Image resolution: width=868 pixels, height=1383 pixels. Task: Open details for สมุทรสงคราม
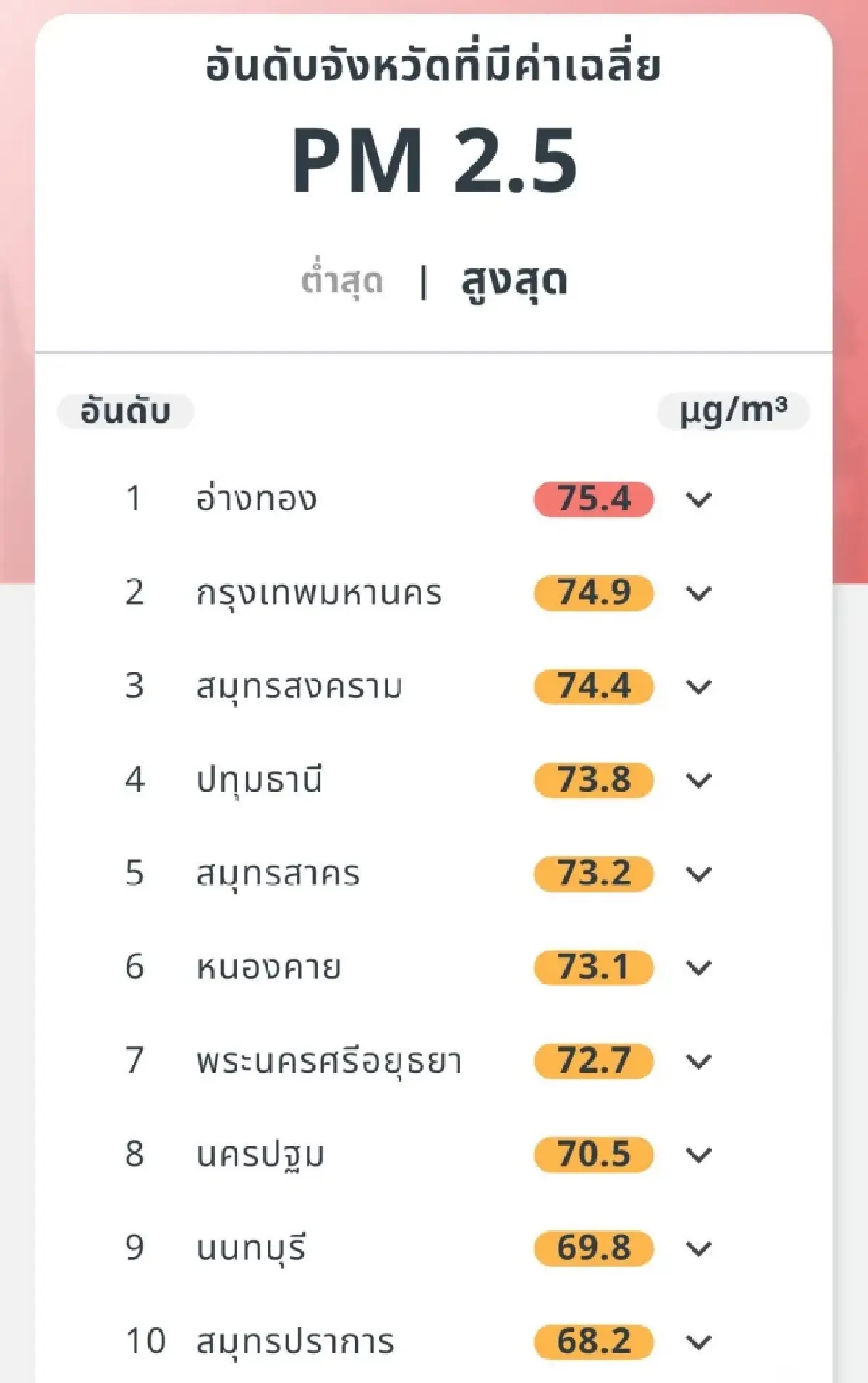699,687
